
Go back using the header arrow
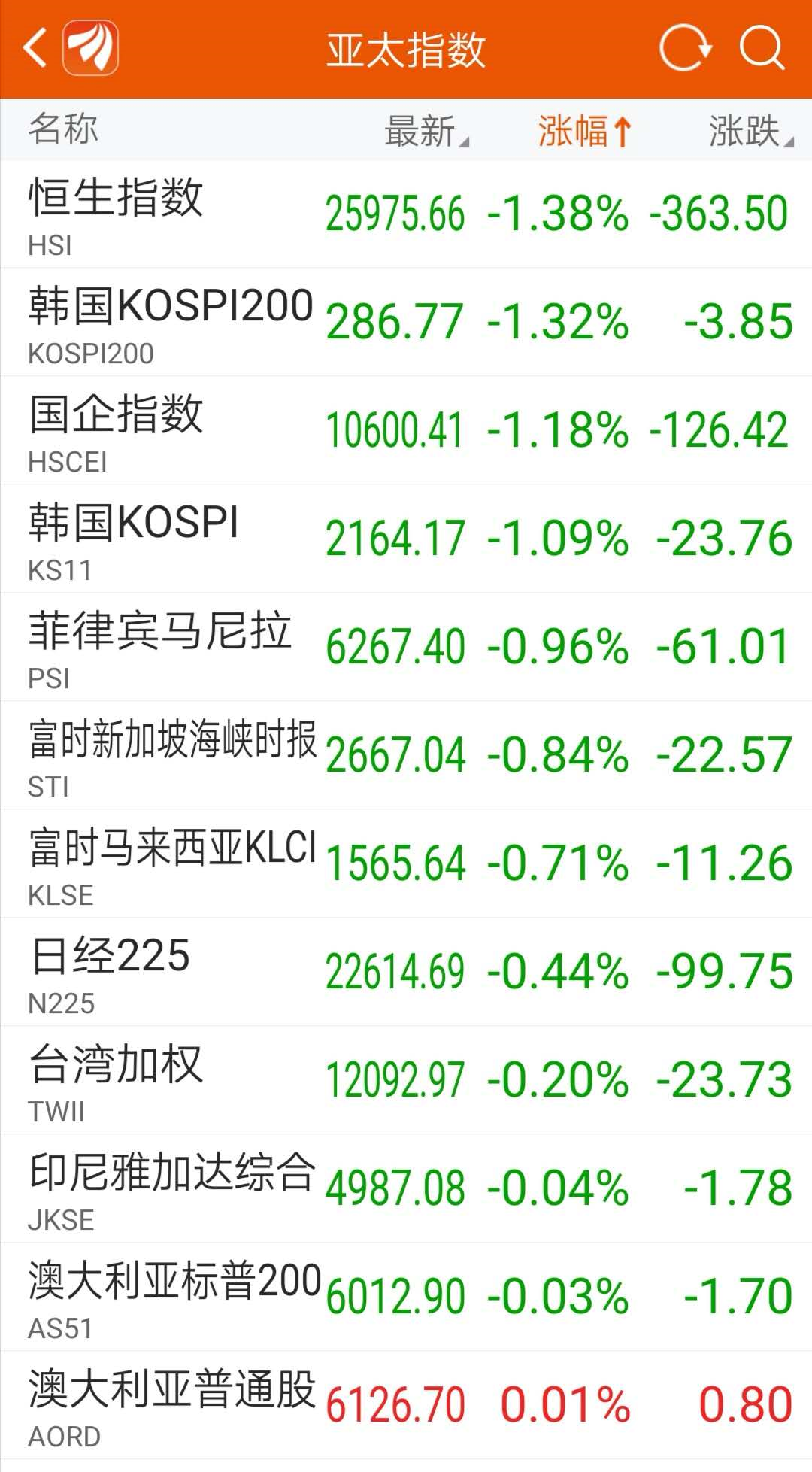(x=35, y=49)
